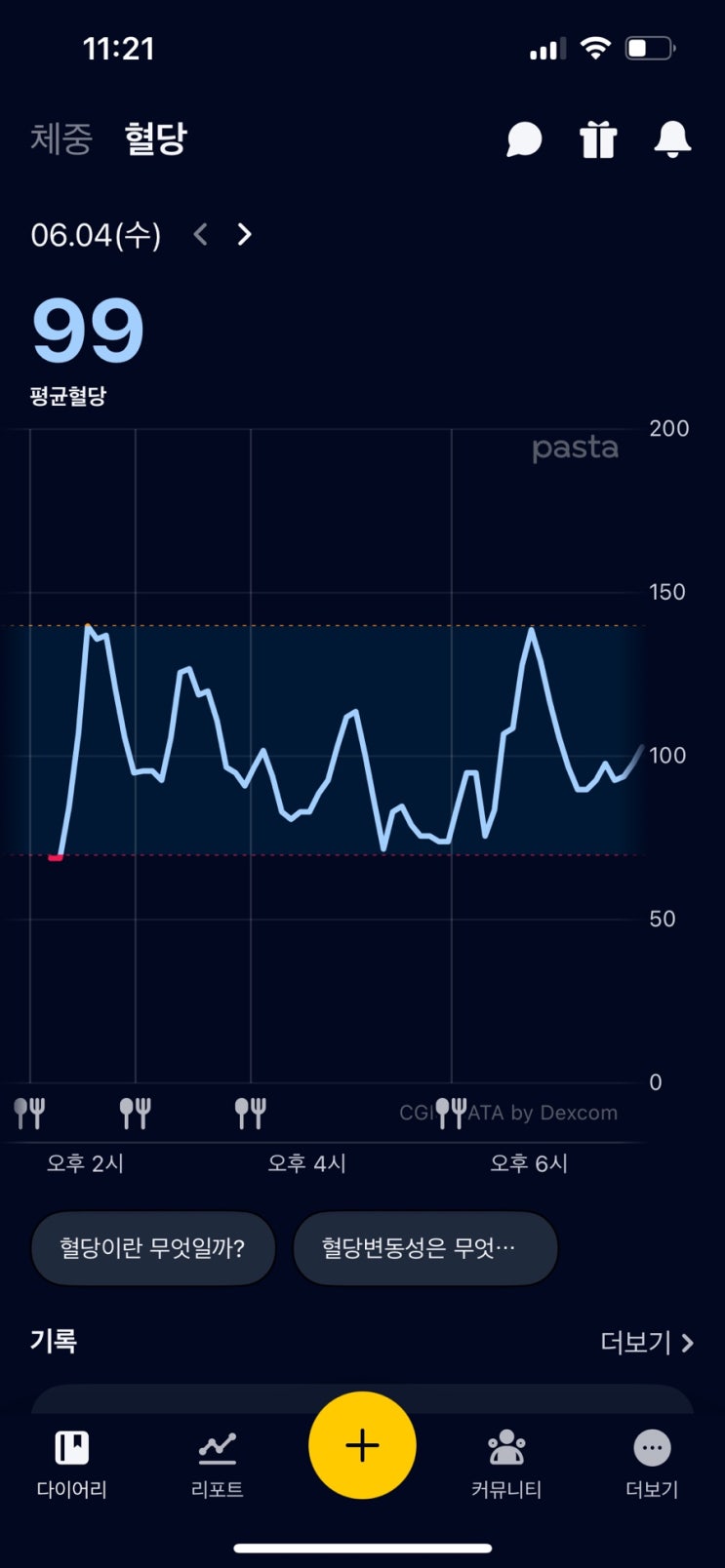The width and height of the screenshot is (725, 1568).
Task: Tap the meal marker near 오후 6시
Action: (x=451, y=1113)
